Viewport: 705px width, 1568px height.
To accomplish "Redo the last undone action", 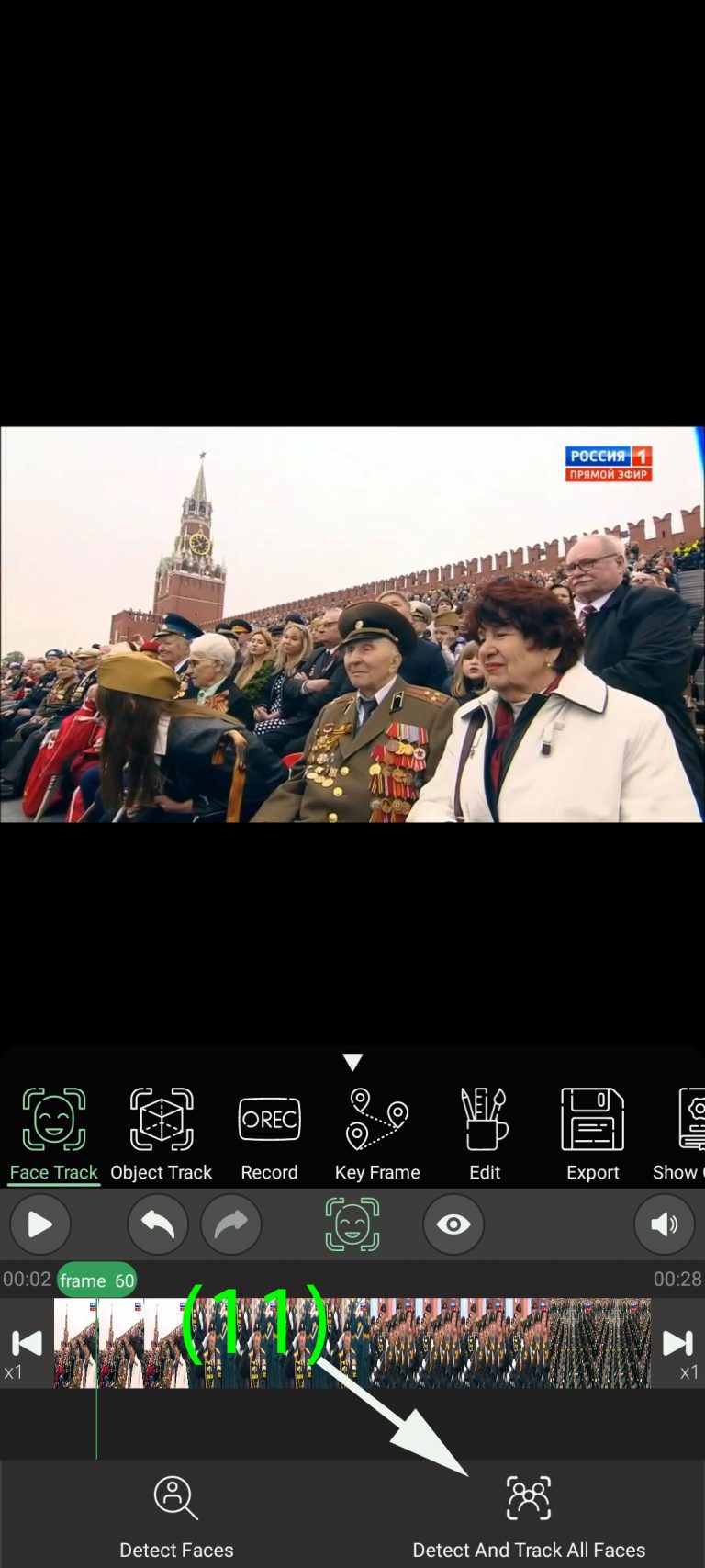I will (x=231, y=1224).
